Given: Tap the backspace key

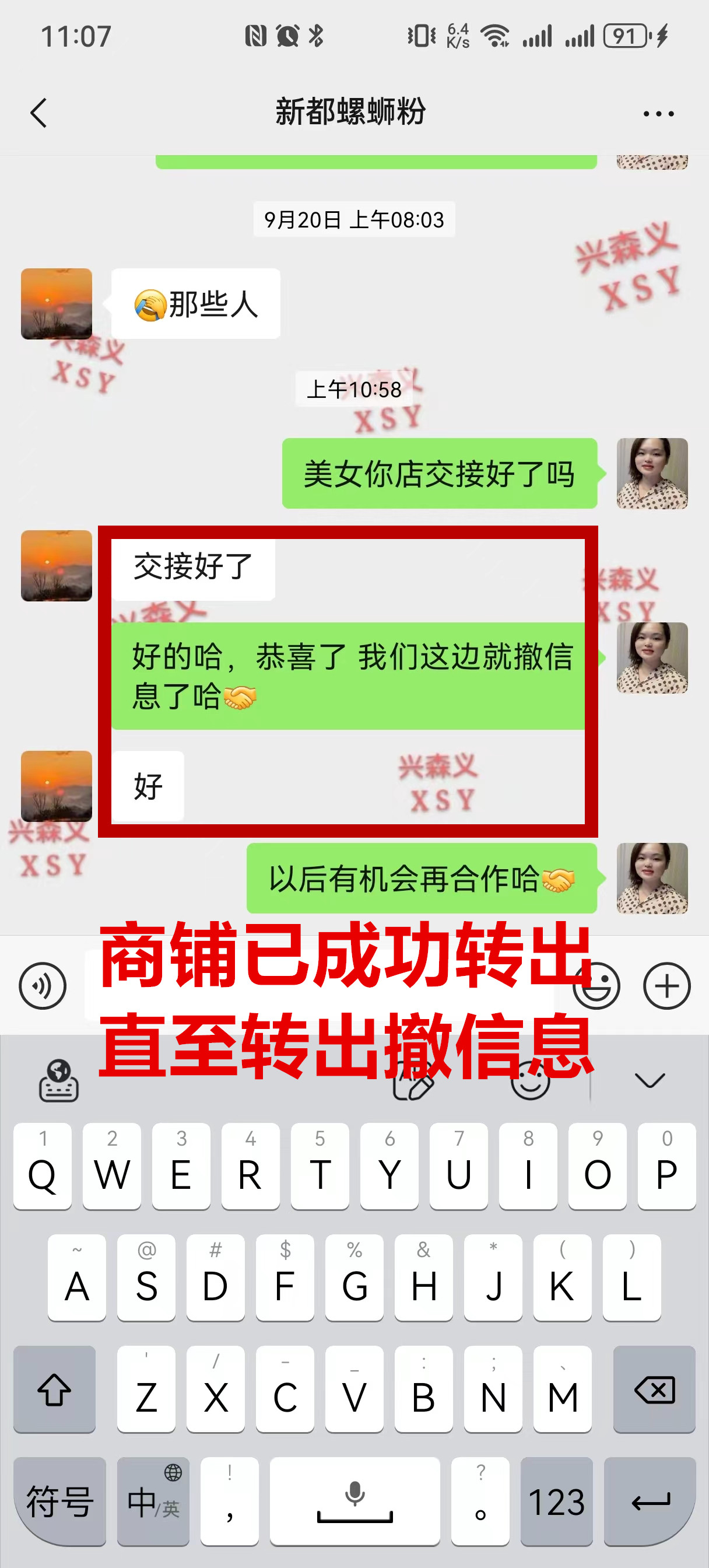Looking at the screenshot, I should tap(654, 1389).
